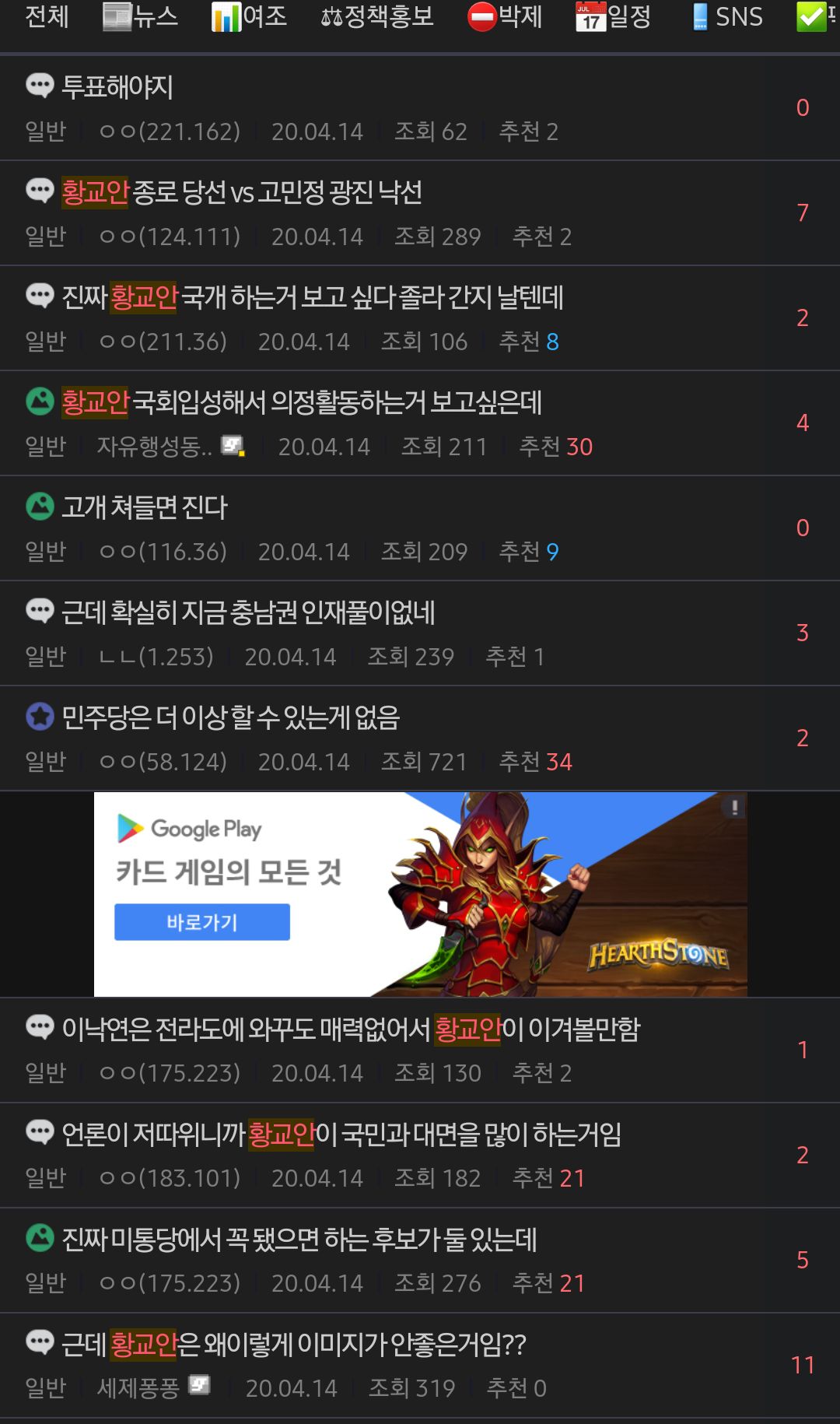The width and height of the screenshot is (840, 1424).
Task: Open the SNS tab
Action: coord(728,16)
